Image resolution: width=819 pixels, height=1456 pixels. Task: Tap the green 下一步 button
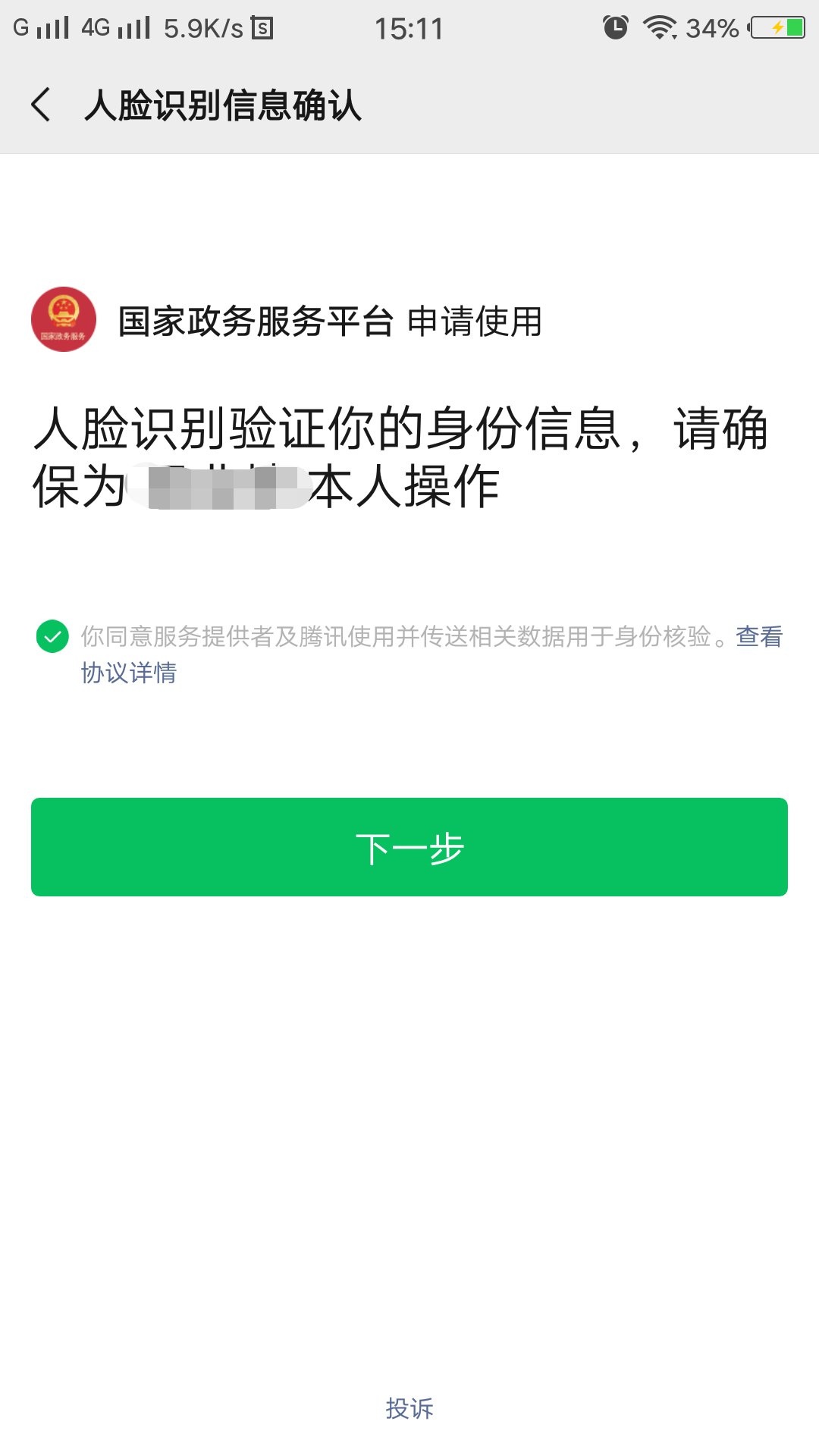409,847
